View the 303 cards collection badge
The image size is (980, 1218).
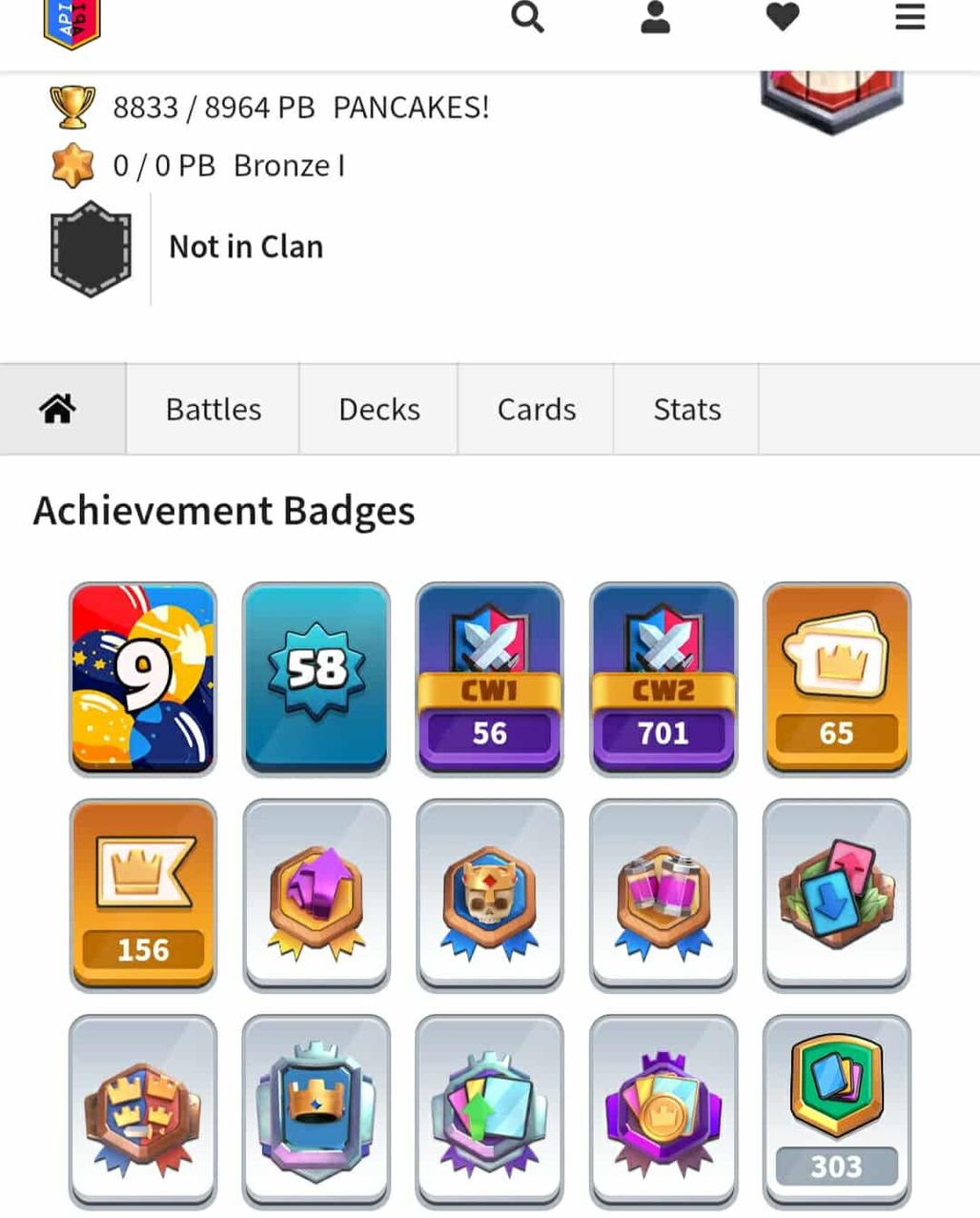tap(836, 1110)
